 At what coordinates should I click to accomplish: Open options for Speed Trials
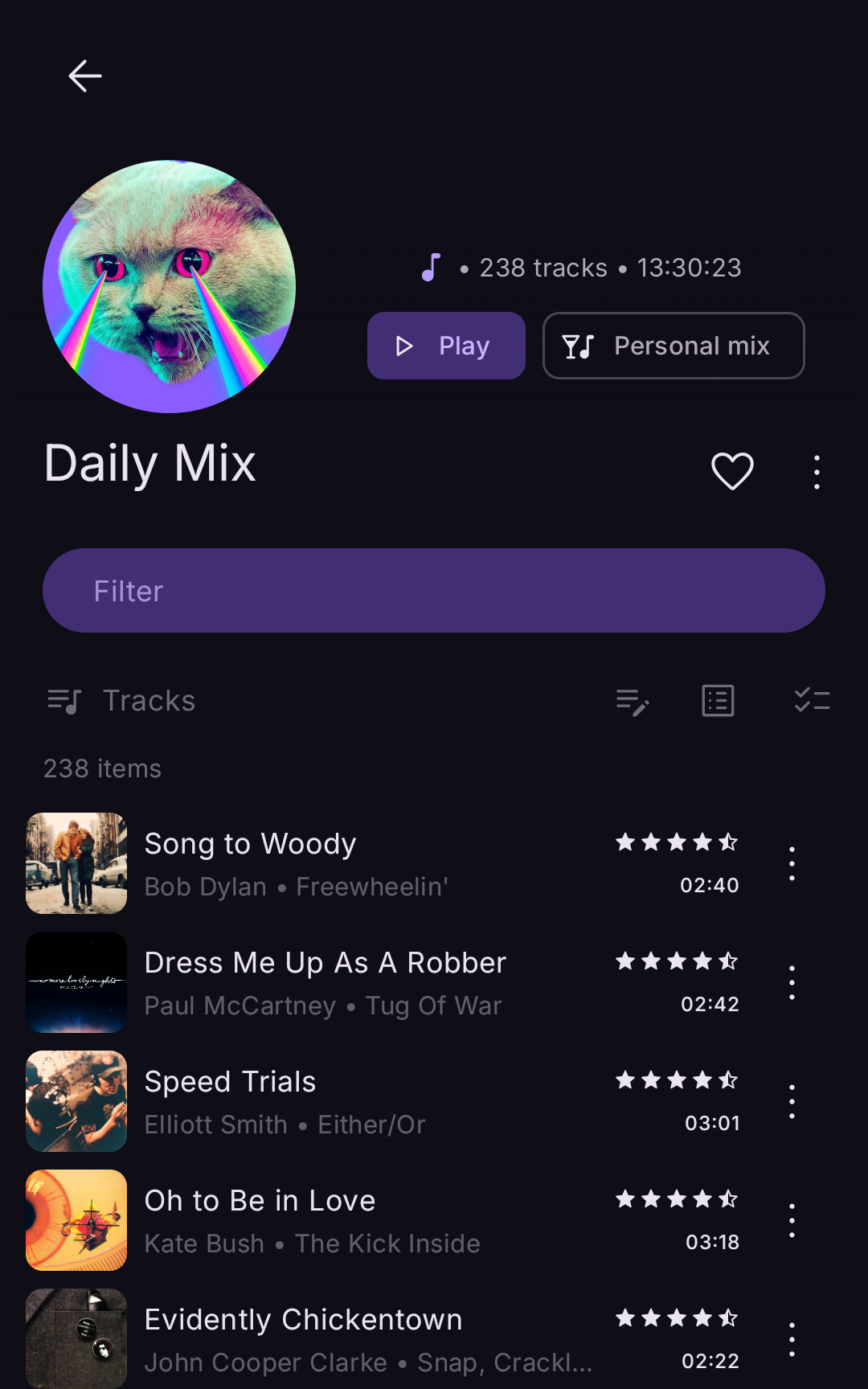(792, 1102)
